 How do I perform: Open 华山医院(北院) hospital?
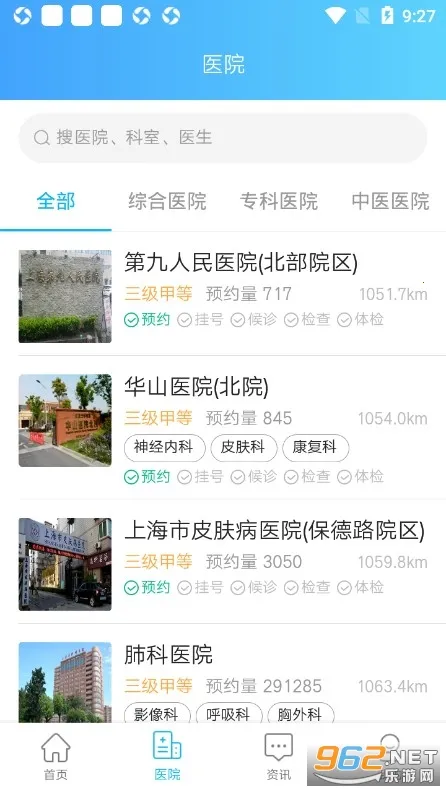(x=223, y=427)
